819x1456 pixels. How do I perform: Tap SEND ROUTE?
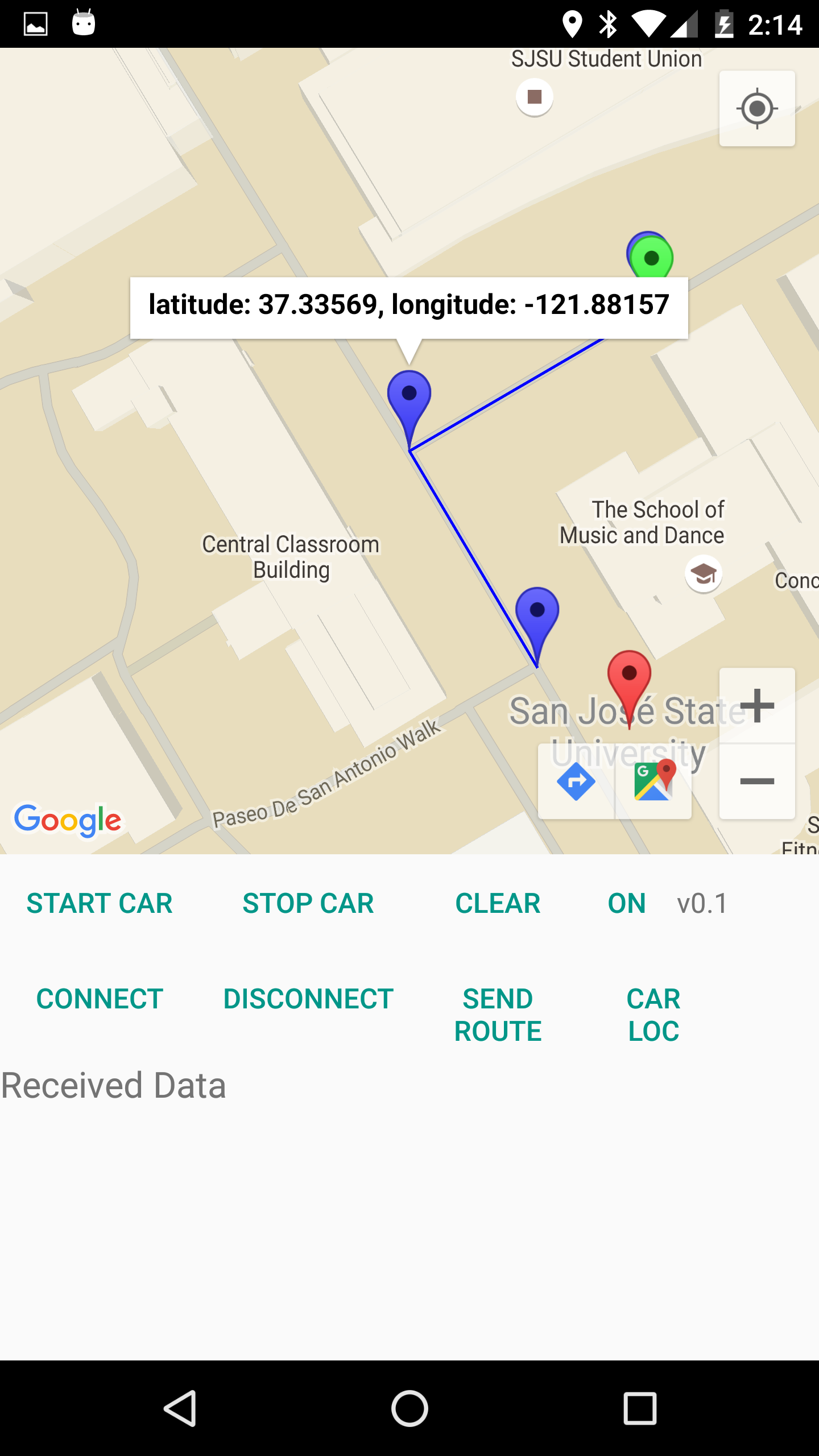click(x=498, y=1015)
